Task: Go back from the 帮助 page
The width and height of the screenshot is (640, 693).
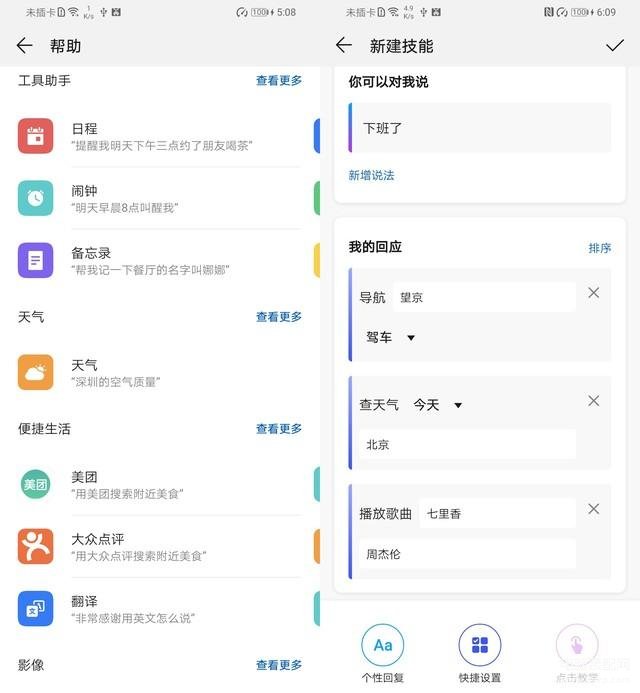Action: coord(25,46)
